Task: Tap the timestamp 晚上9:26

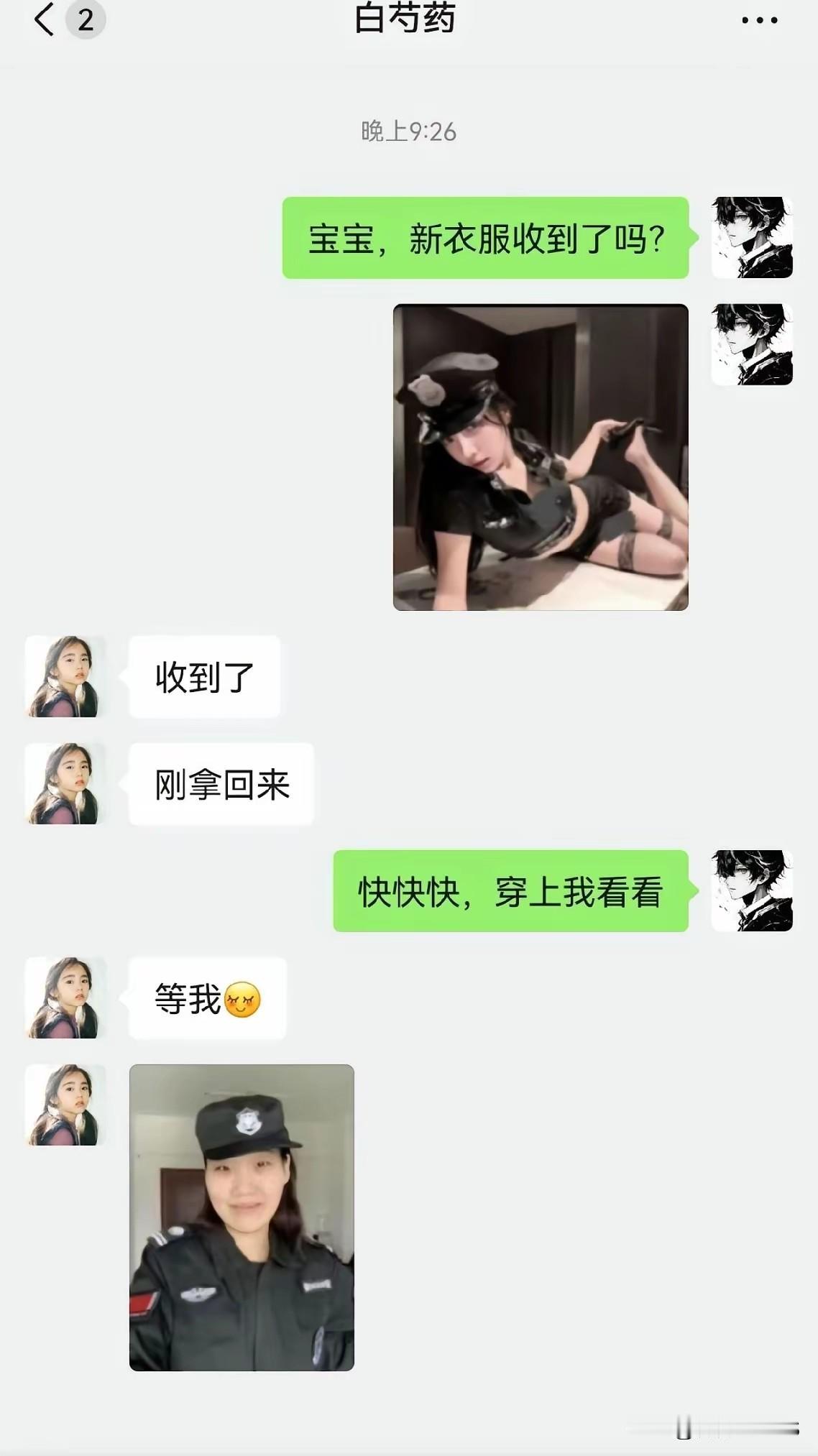Action: (409, 129)
